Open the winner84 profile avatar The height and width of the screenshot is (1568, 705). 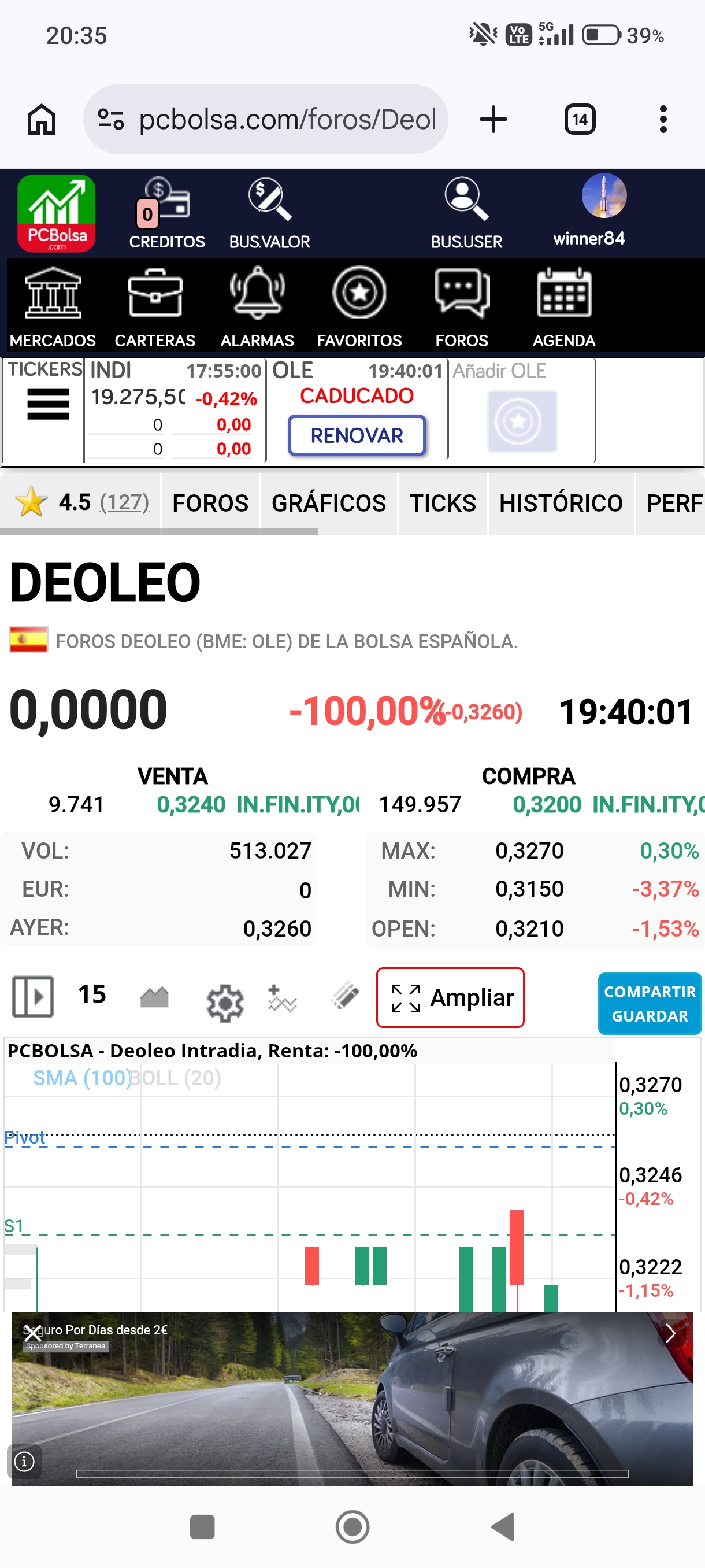[603, 196]
